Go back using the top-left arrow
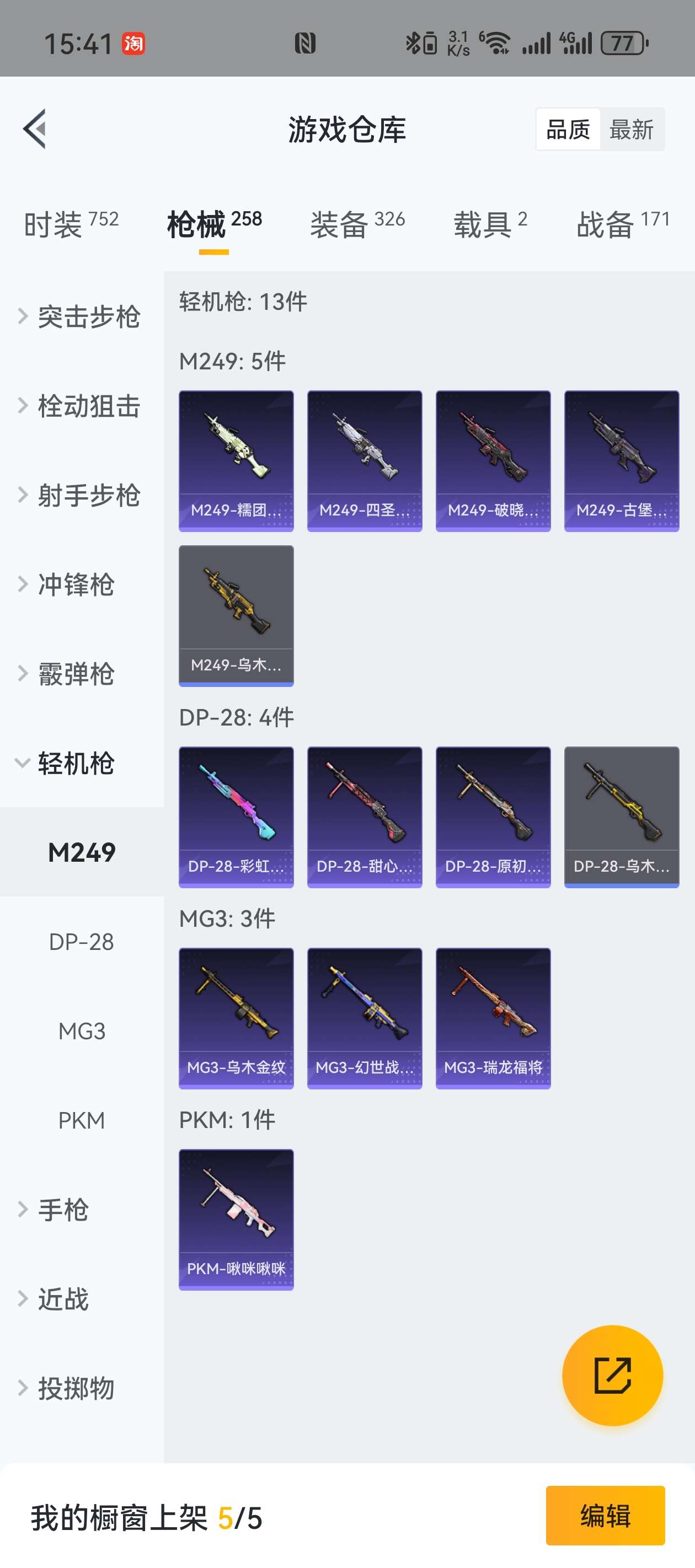 (x=35, y=128)
